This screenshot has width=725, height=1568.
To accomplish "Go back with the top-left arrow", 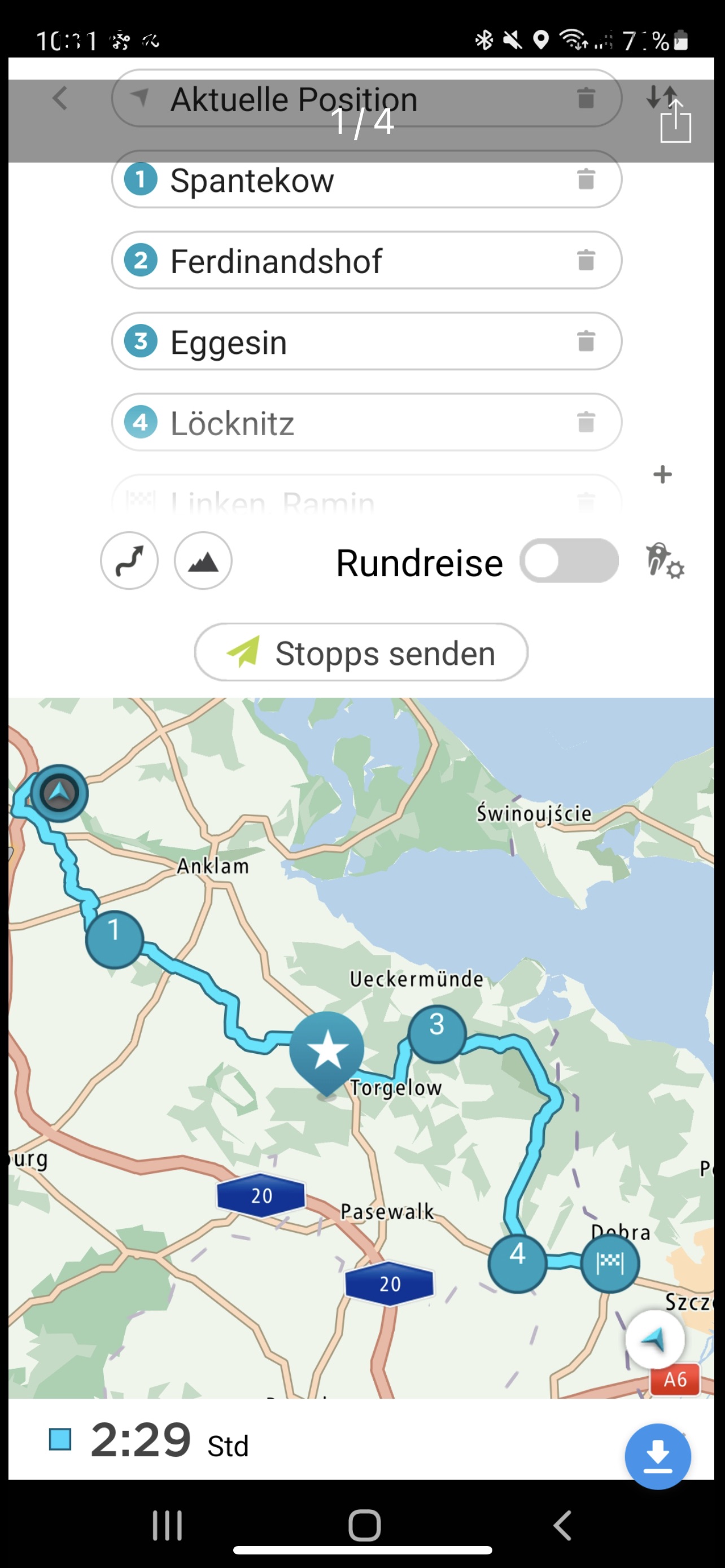I will tap(60, 98).
